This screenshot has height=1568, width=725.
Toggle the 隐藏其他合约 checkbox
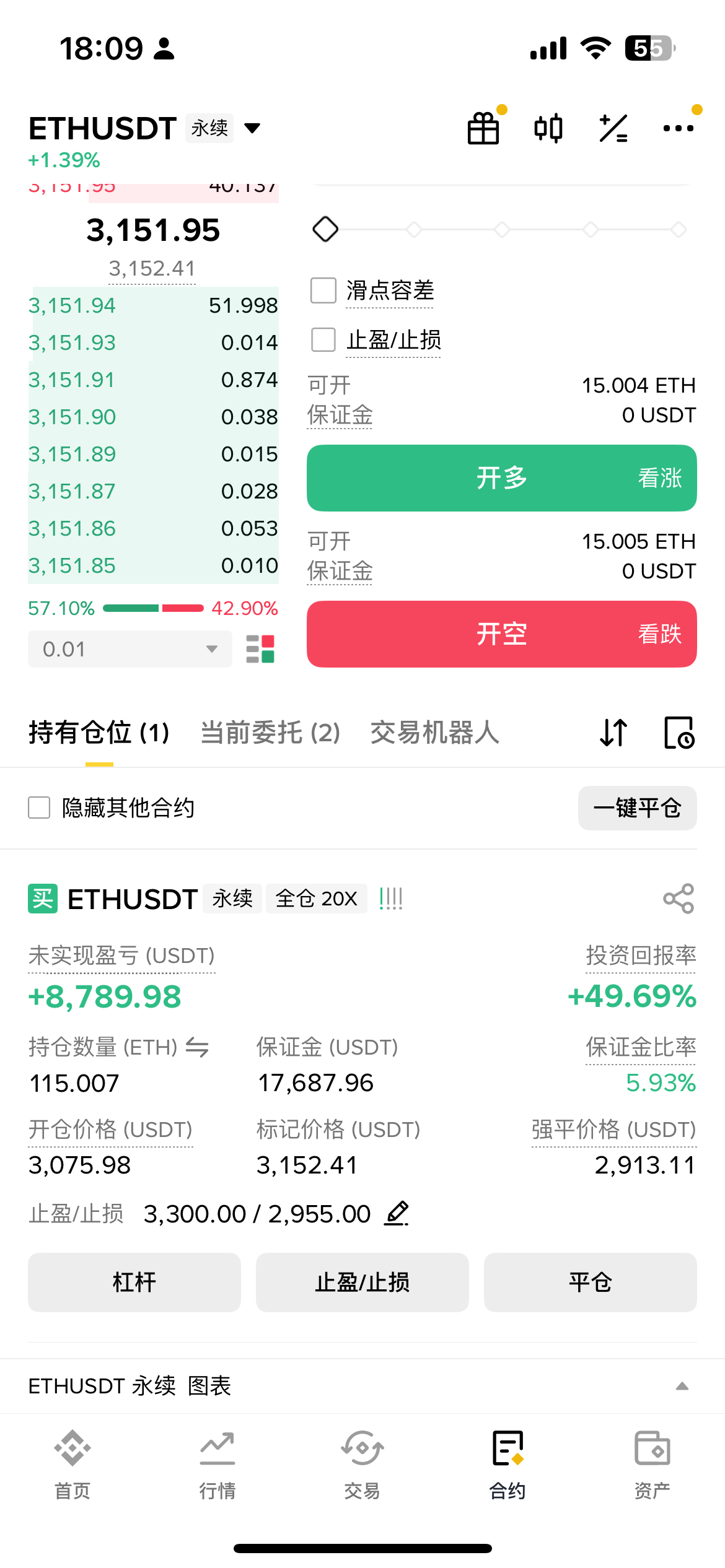(39, 808)
